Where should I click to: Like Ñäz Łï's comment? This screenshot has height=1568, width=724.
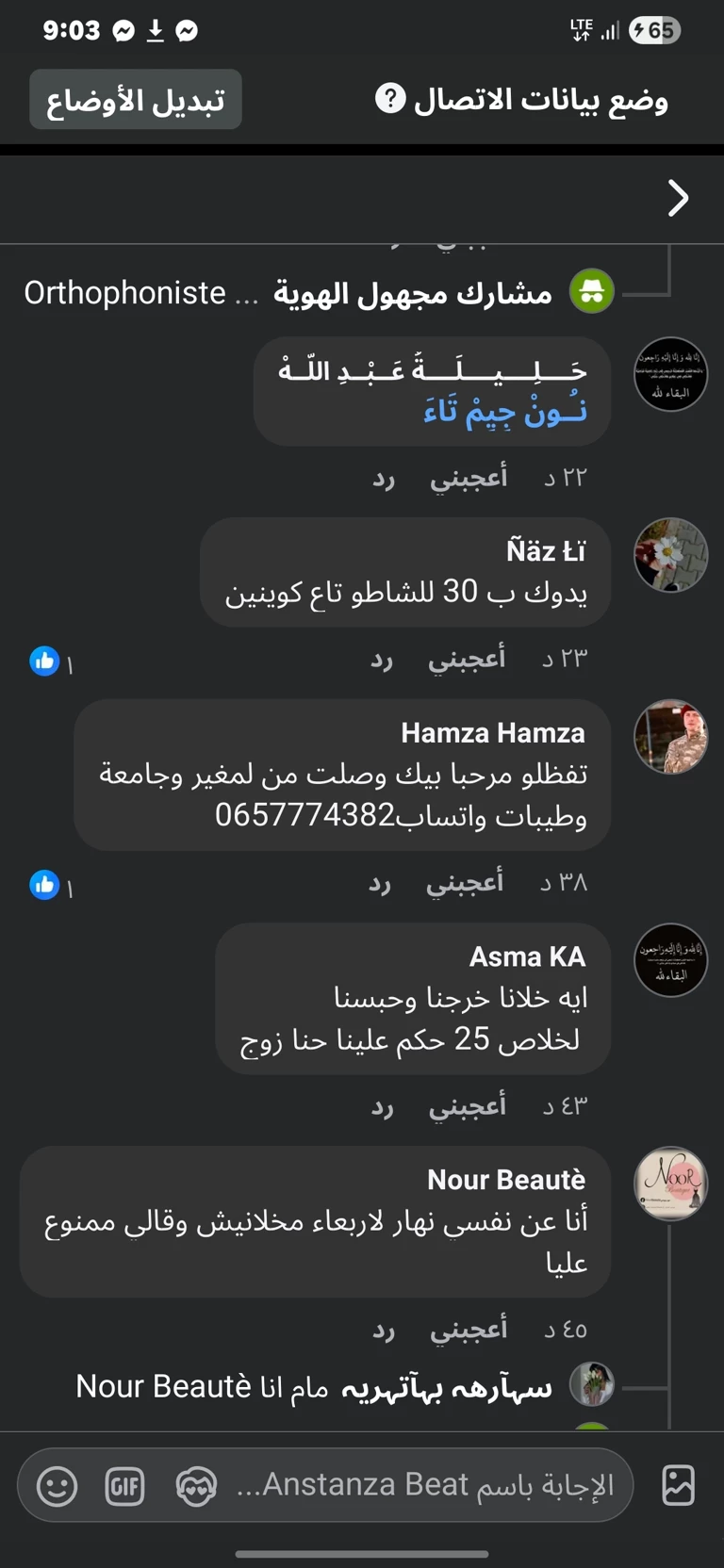(467, 658)
